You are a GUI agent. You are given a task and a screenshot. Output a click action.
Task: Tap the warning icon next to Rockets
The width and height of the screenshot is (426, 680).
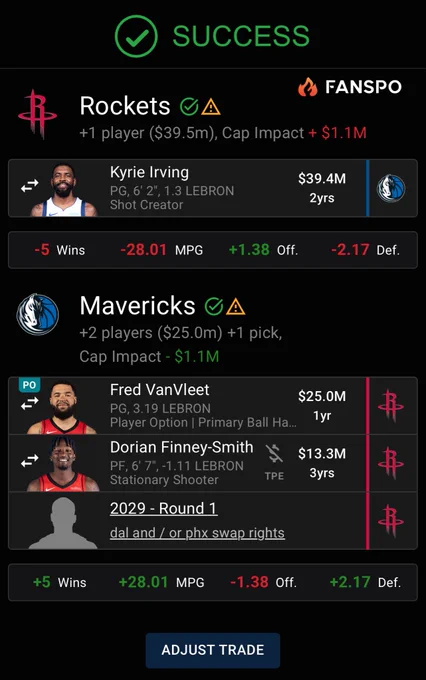tap(211, 106)
